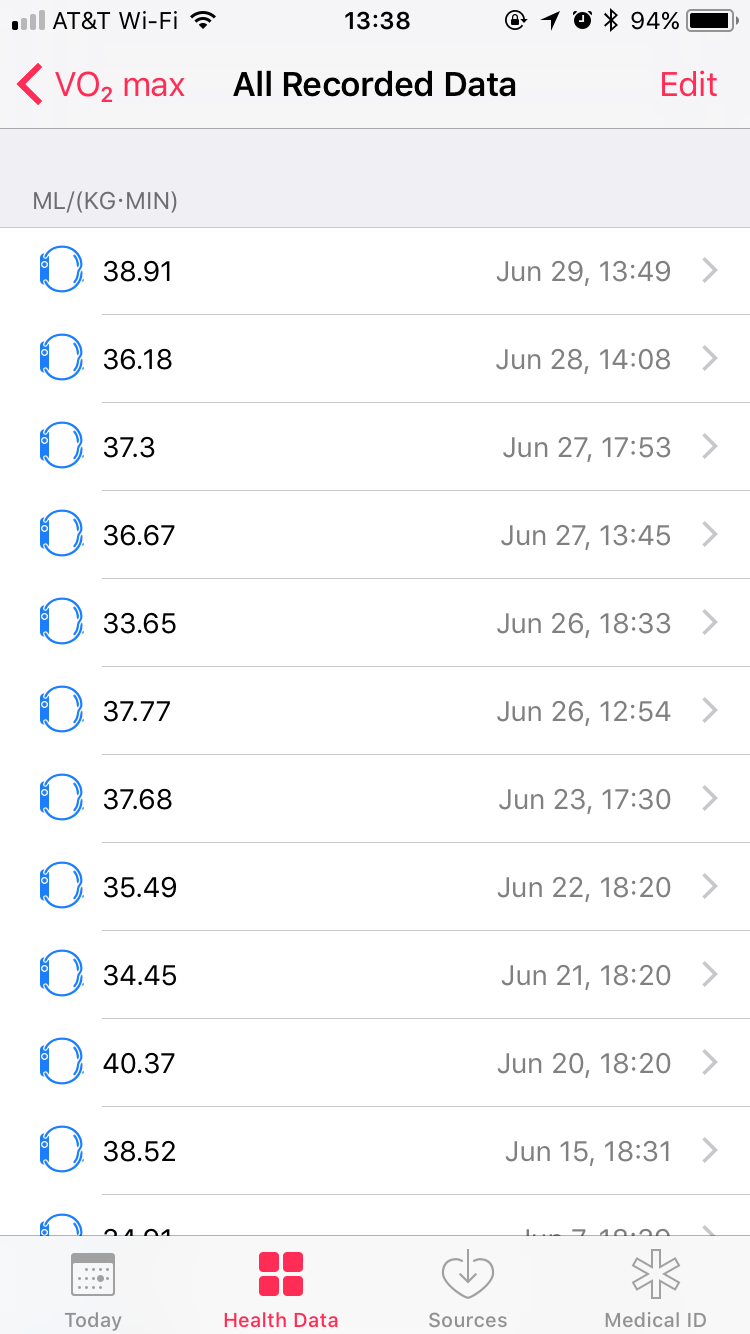Open the 36.18 reading from Jun 28
Image resolution: width=750 pixels, height=1334 pixels.
point(375,359)
